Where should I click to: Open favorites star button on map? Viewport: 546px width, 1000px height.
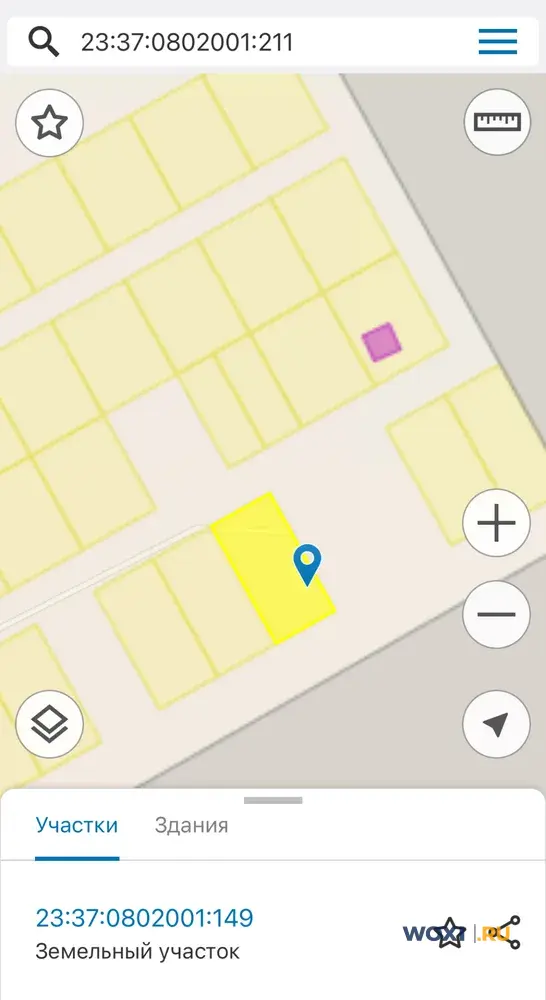pyautogui.click(x=50, y=123)
